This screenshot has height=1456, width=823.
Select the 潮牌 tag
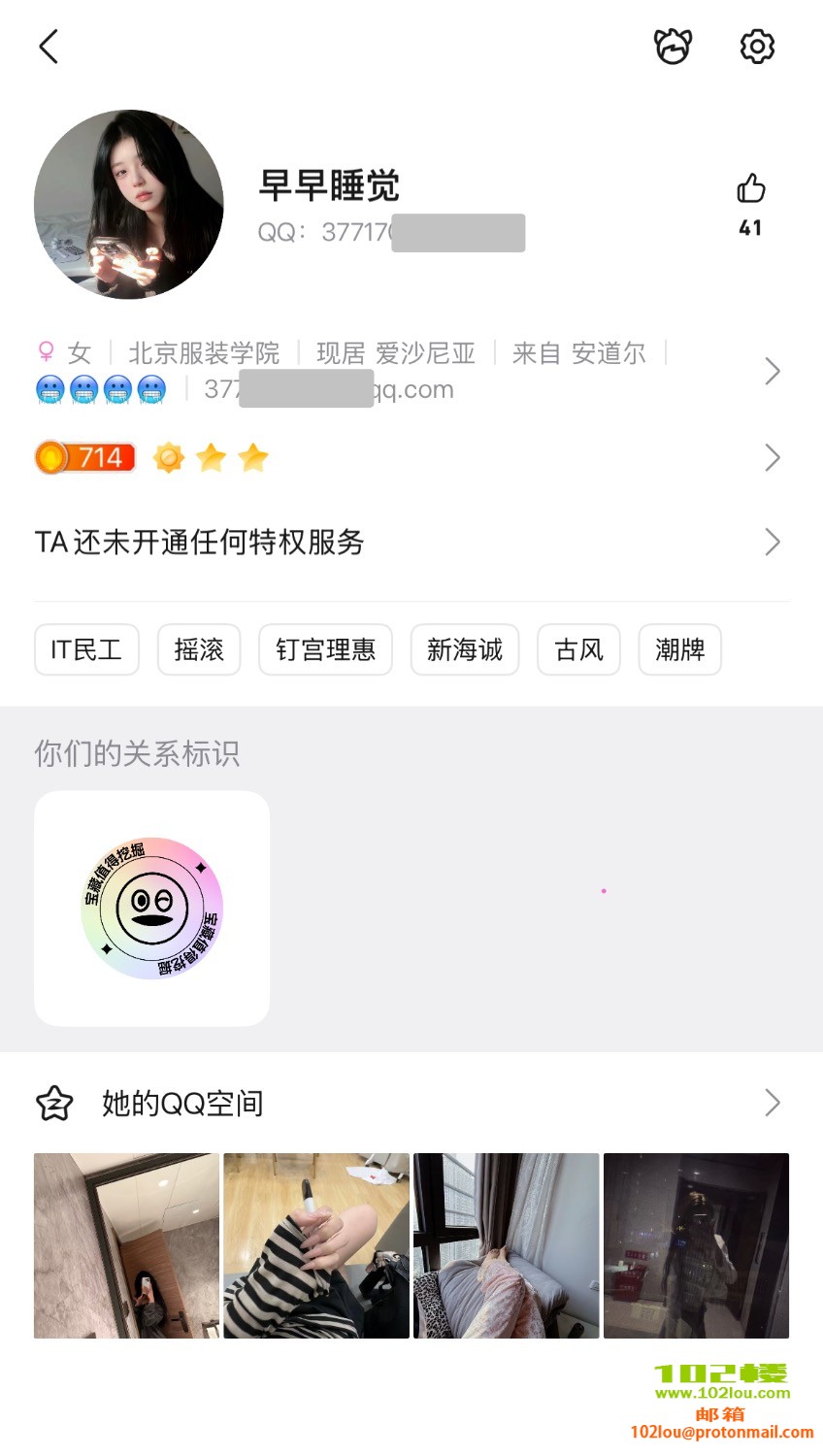pyautogui.click(x=679, y=649)
